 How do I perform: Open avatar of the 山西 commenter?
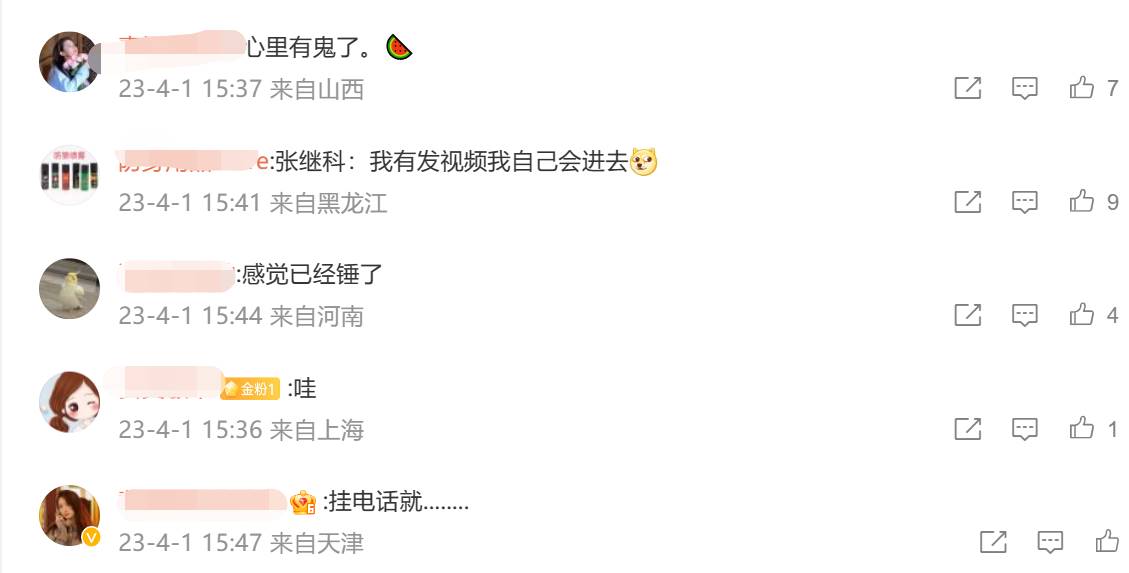tap(69, 61)
